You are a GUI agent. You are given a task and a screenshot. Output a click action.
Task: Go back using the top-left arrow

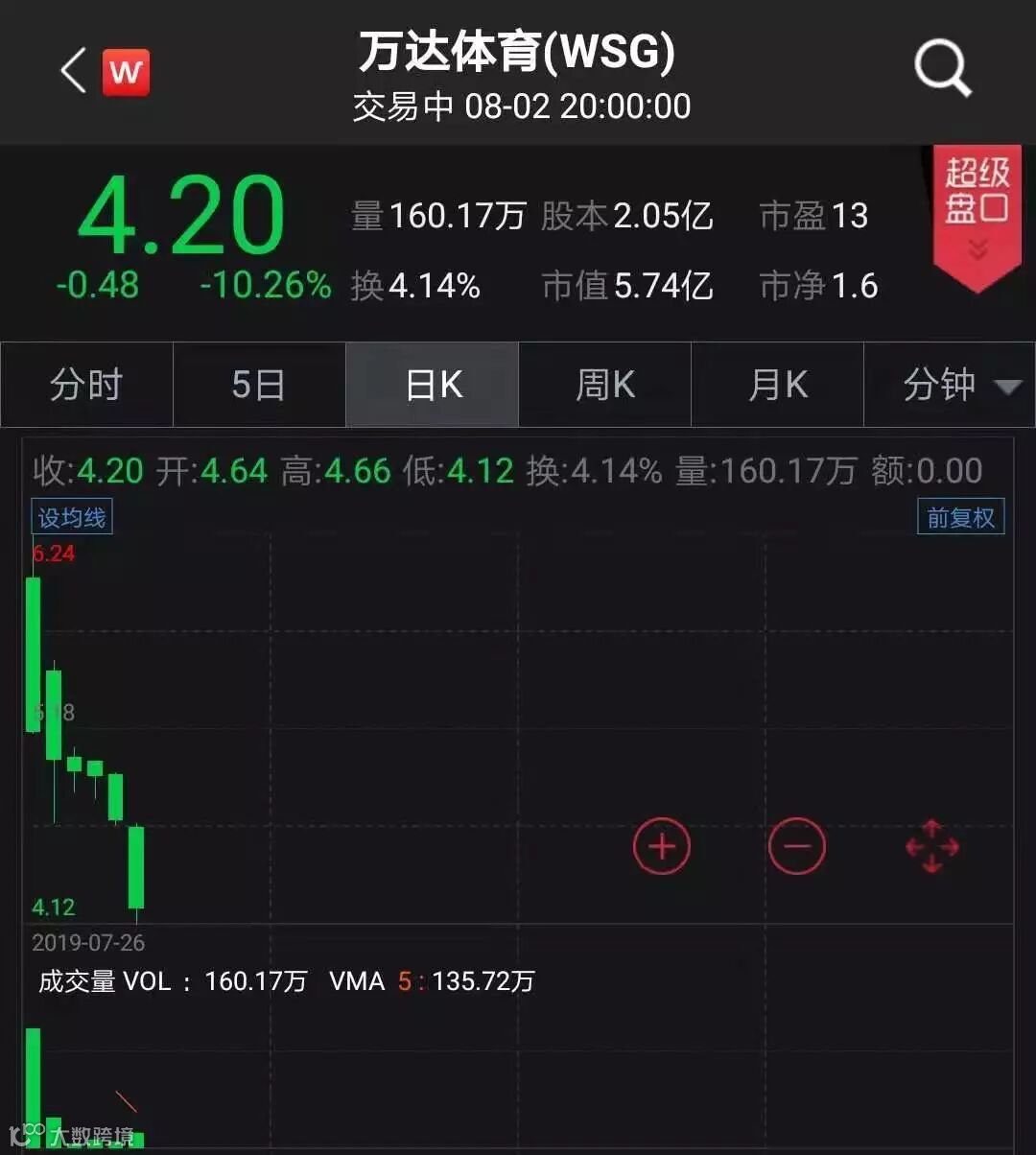[x=74, y=72]
